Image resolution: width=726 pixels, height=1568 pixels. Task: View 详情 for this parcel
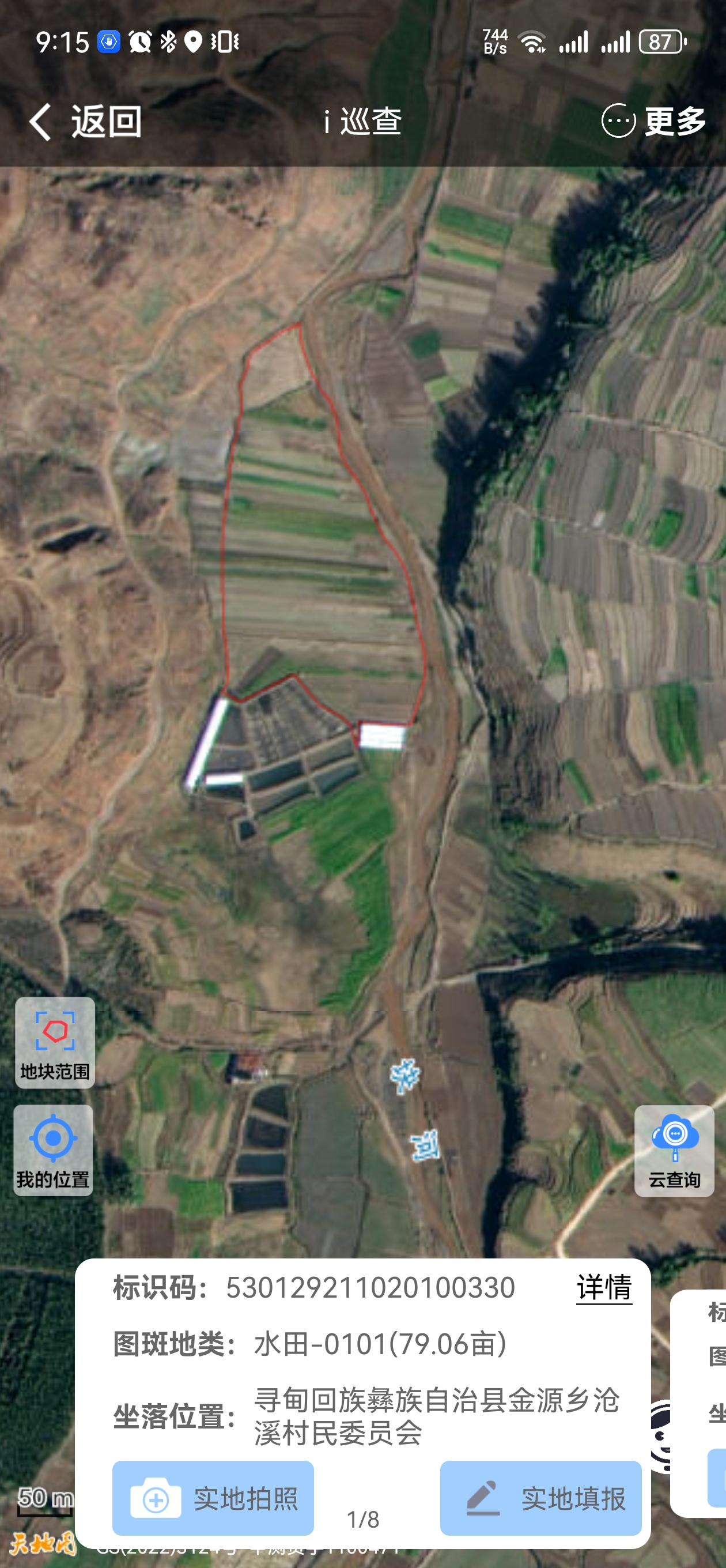604,1287
